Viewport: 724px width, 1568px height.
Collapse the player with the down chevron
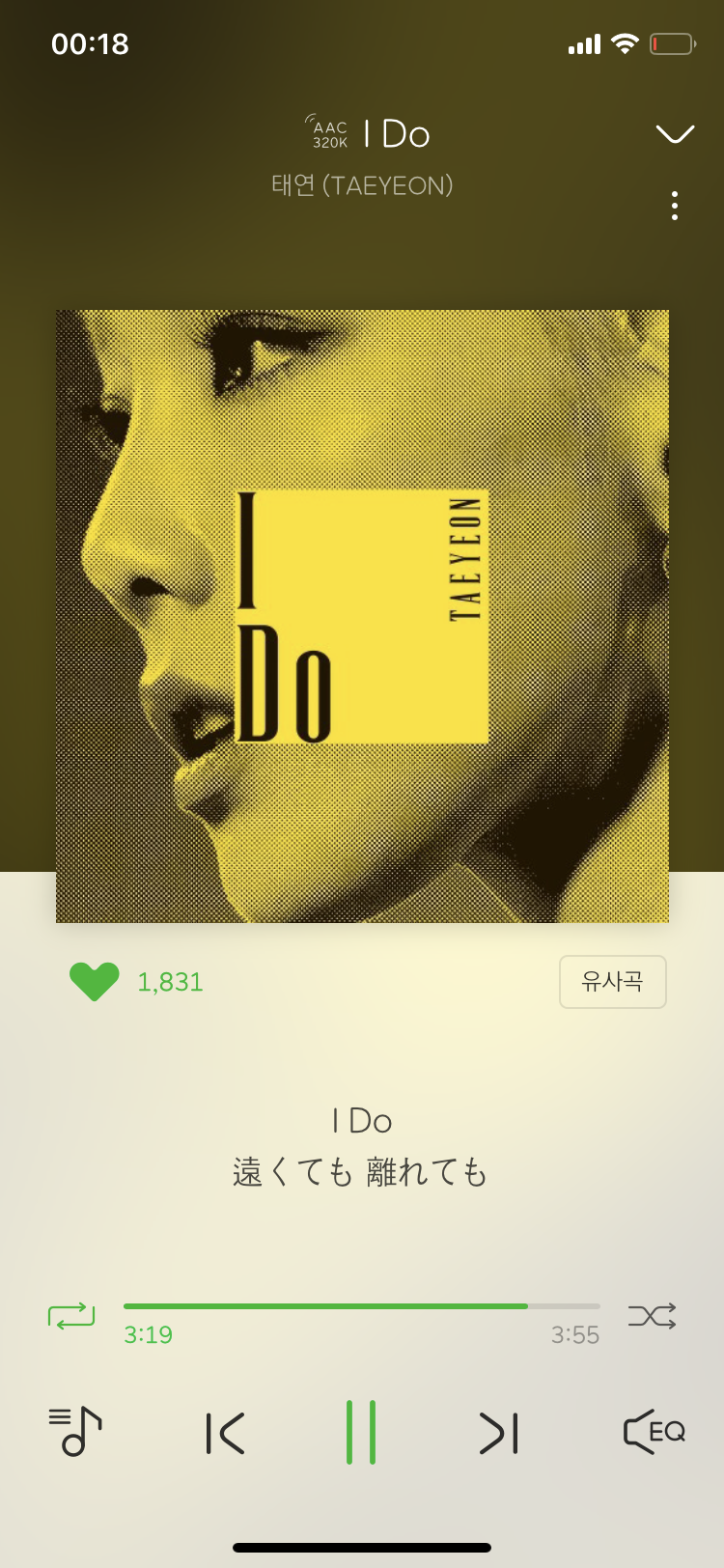[x=675, y=133]
